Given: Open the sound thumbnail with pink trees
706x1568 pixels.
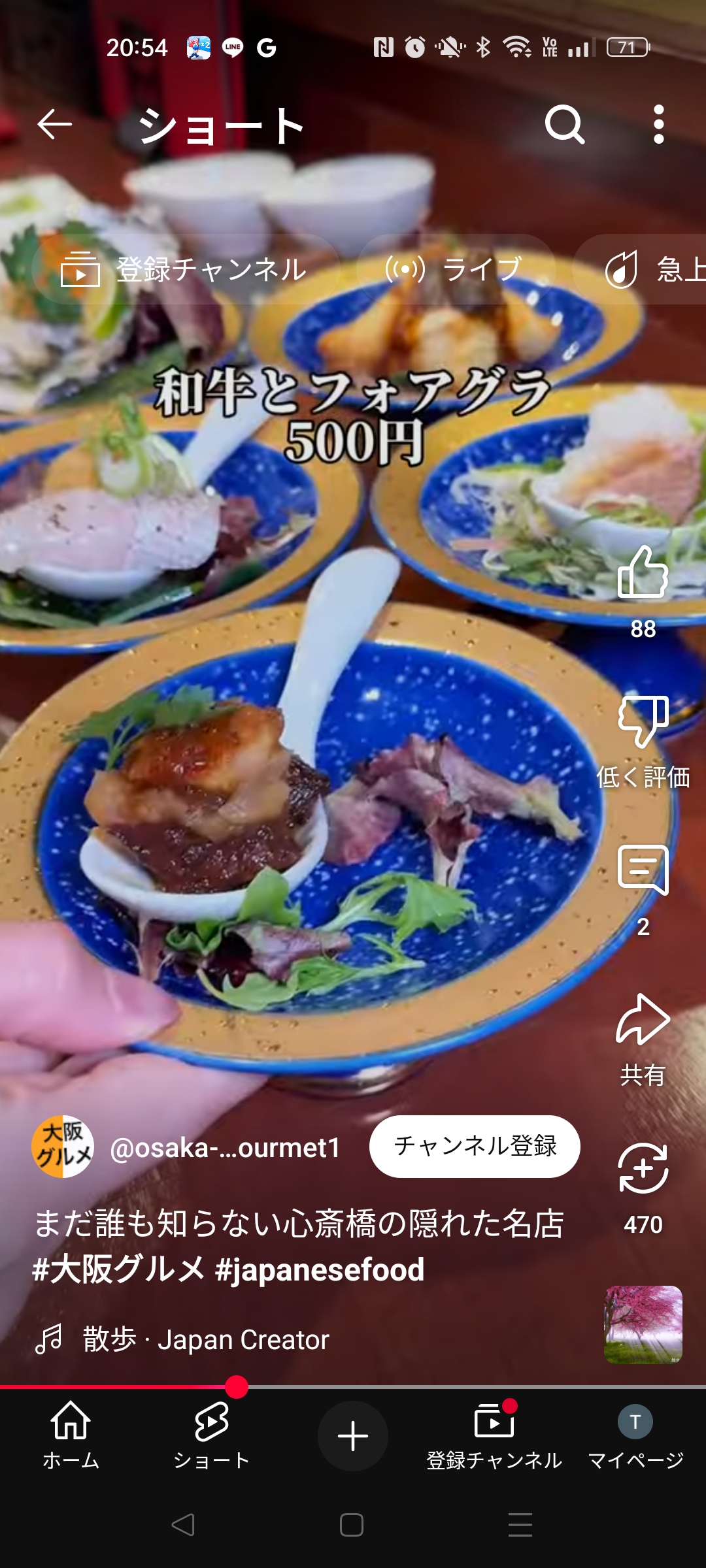Looking at the screenshot, I should [643, 1325].
